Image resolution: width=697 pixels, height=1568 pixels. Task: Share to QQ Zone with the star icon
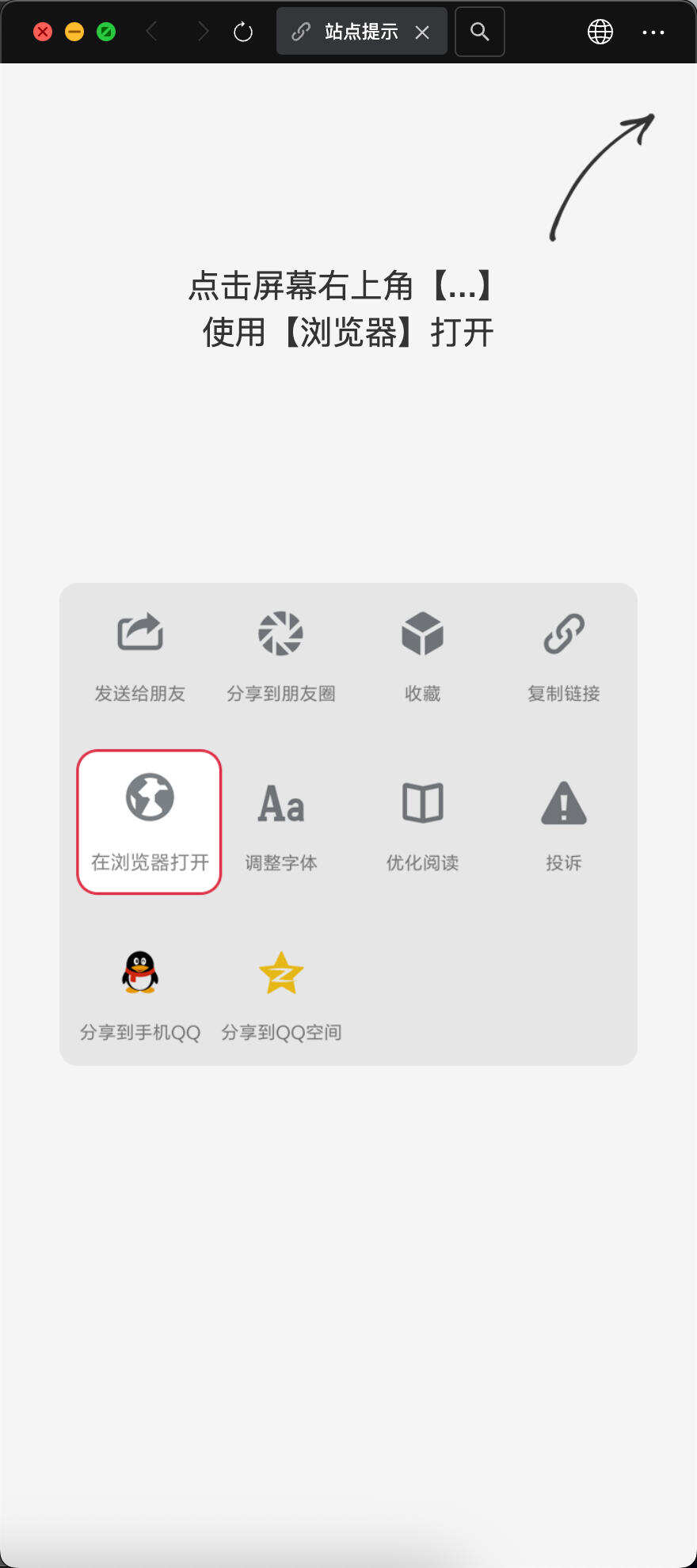pos(281,972)
